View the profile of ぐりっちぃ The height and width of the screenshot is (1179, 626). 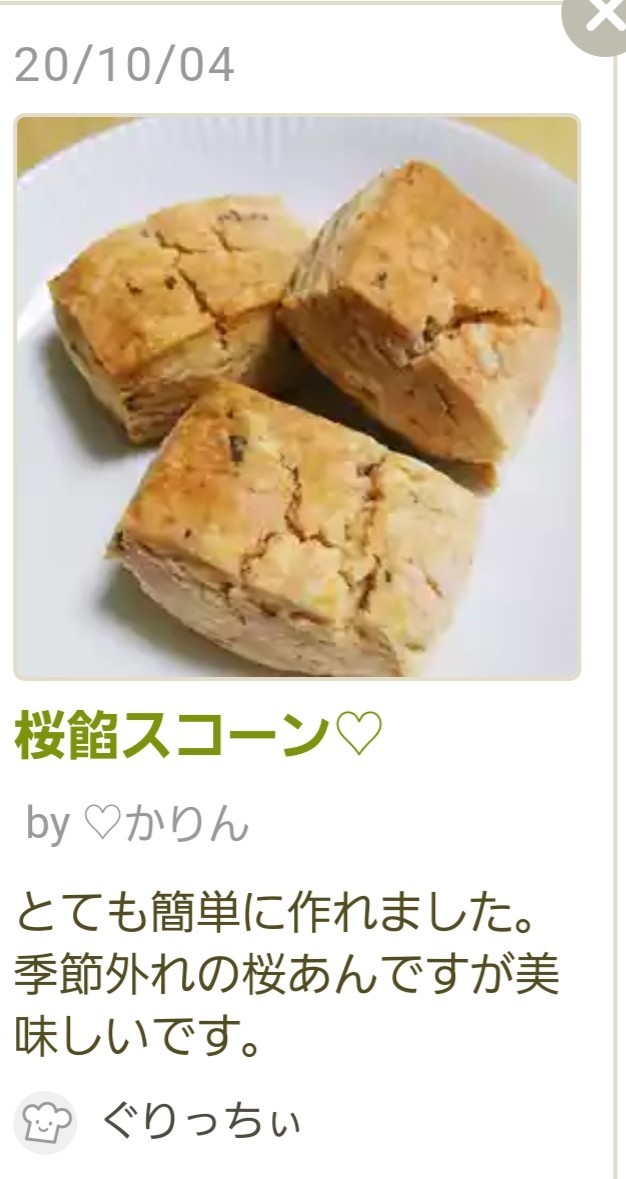[199, 1122]
